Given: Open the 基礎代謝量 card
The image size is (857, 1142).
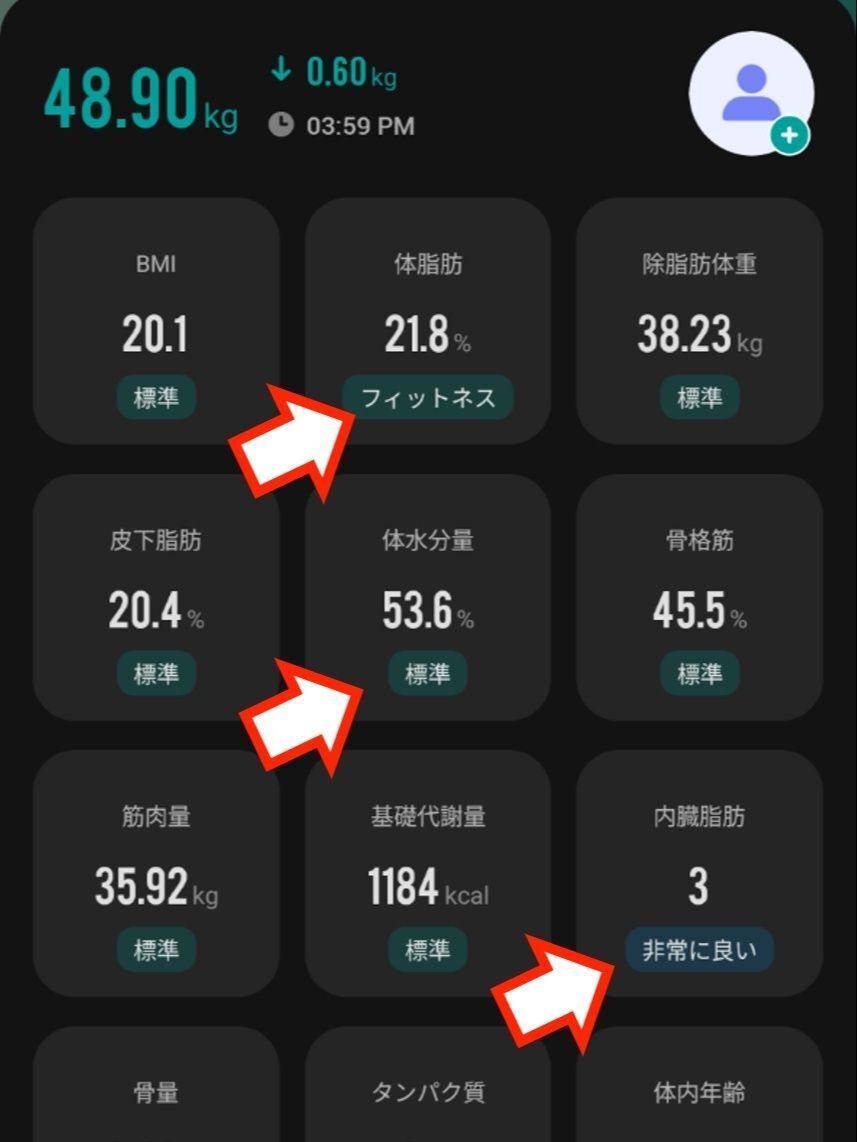Looking at the screenshot, I should click(428, 872).
